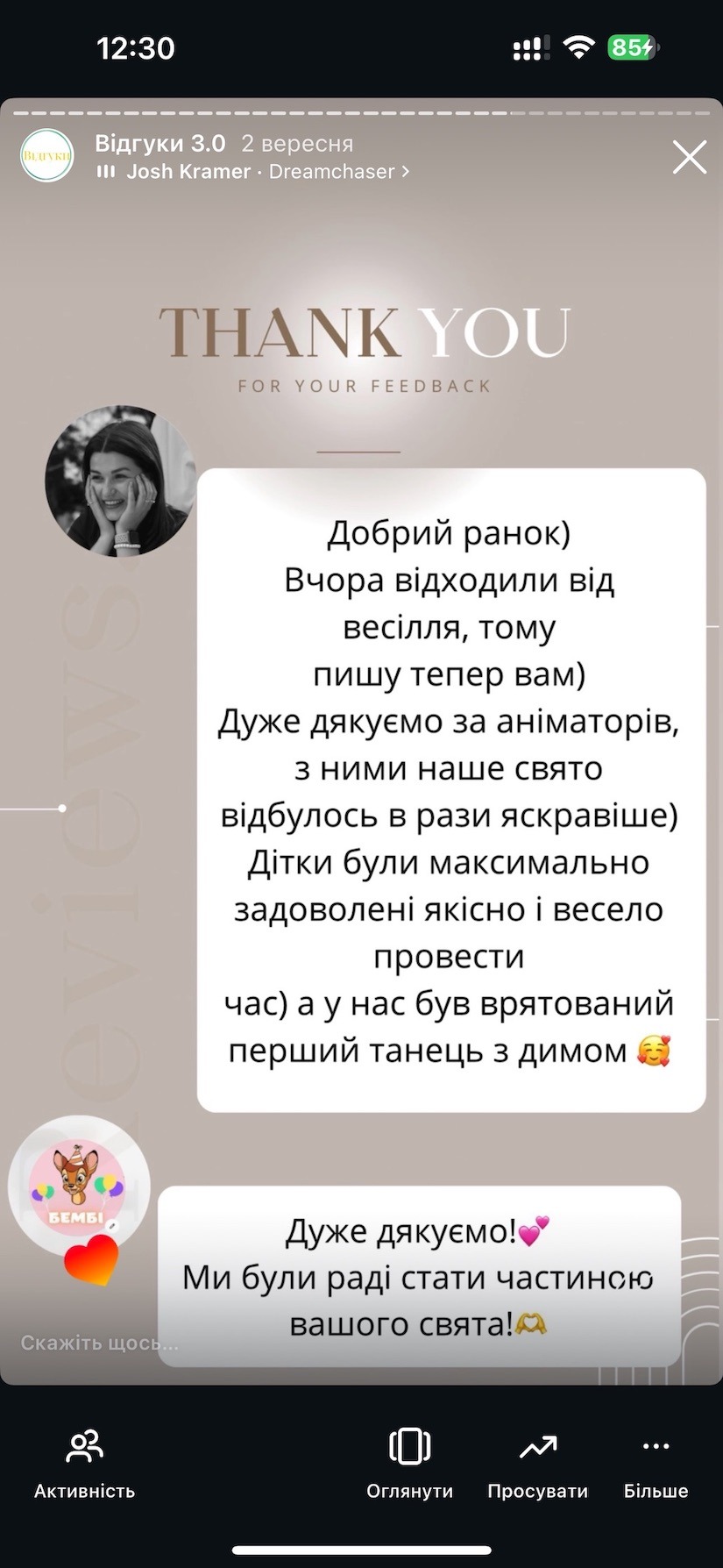Tap the Скажіть щось message field
Image resolution: width=723 pixels, height=1568 pixels.
[99, 1343]
